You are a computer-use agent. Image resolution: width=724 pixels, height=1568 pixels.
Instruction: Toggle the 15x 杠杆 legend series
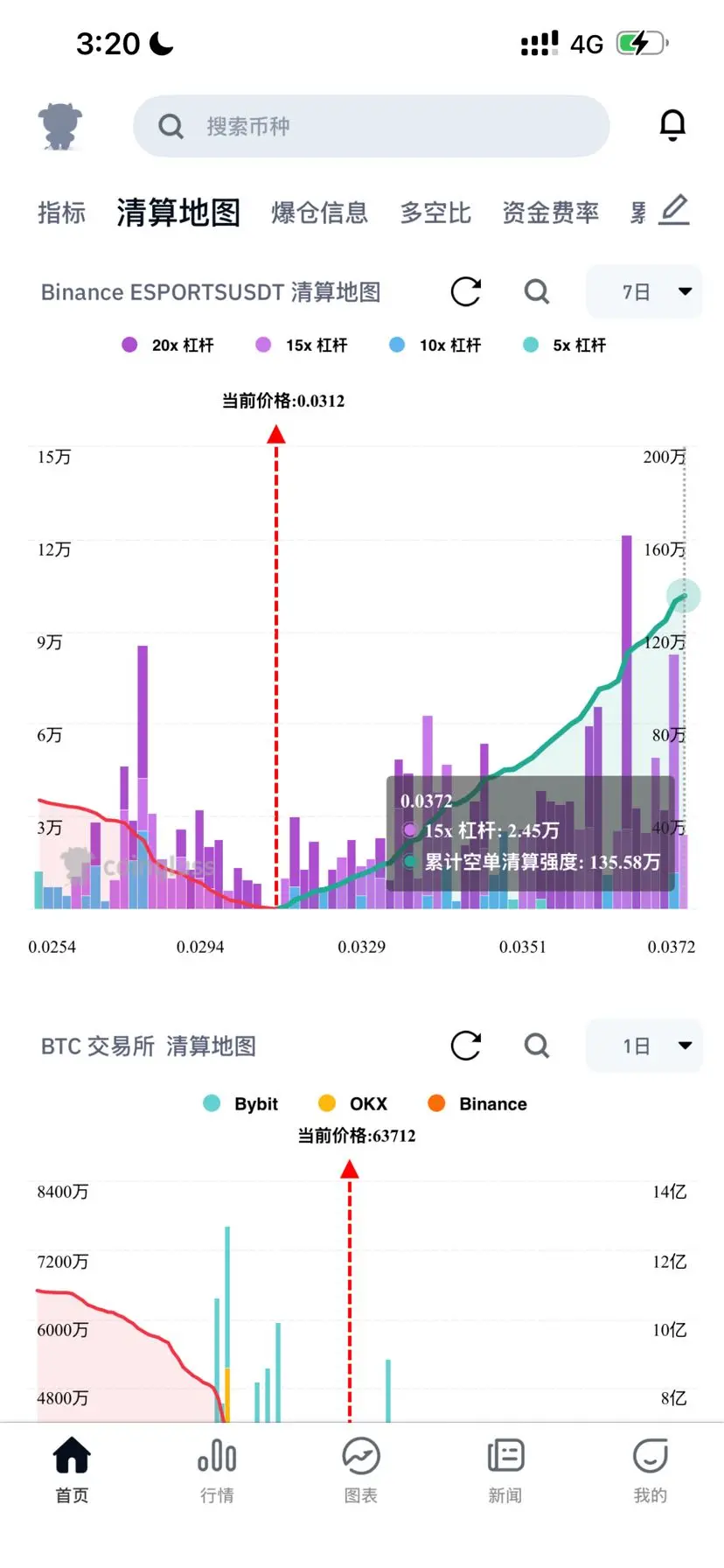(x=302, y=345)
